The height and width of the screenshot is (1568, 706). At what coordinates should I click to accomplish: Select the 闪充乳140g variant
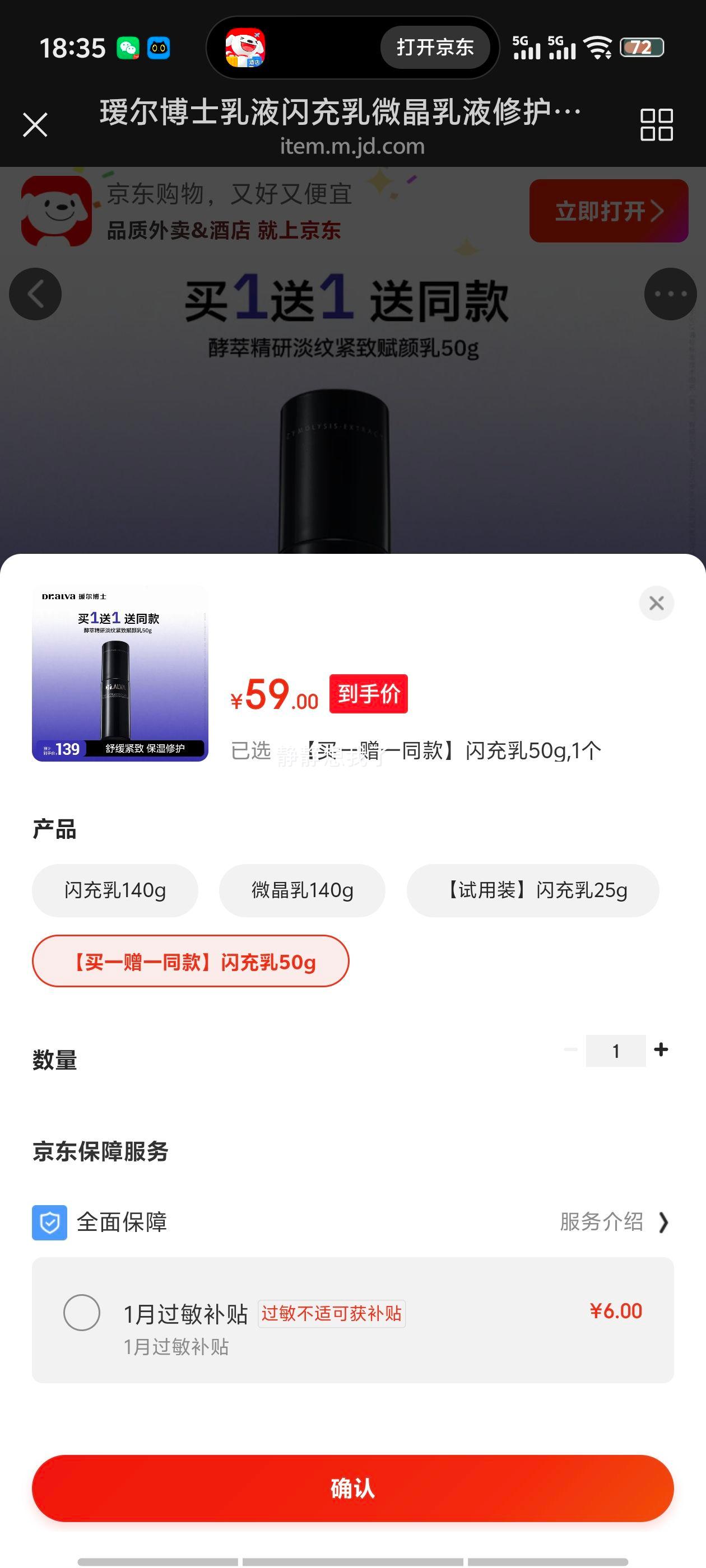(x=115, y=890)
